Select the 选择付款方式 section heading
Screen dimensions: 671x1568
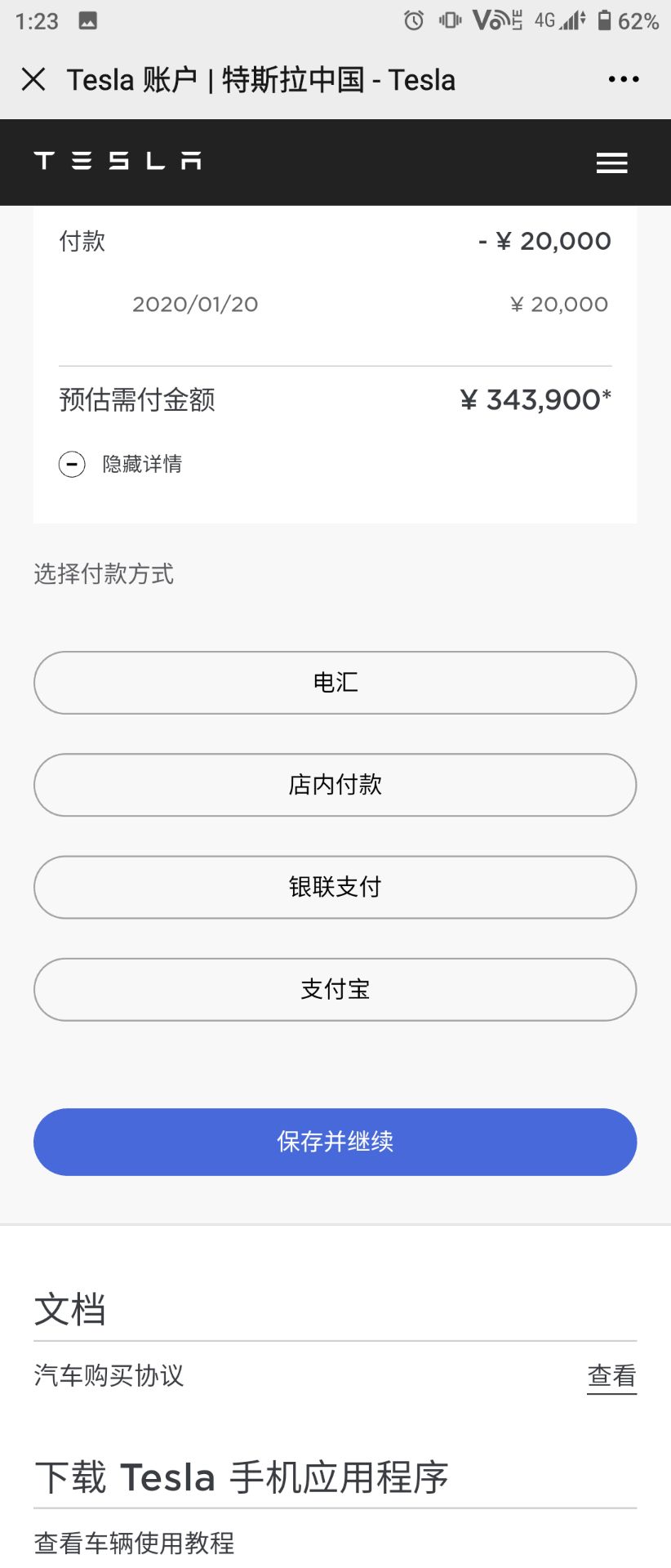(x=103, y=575)
